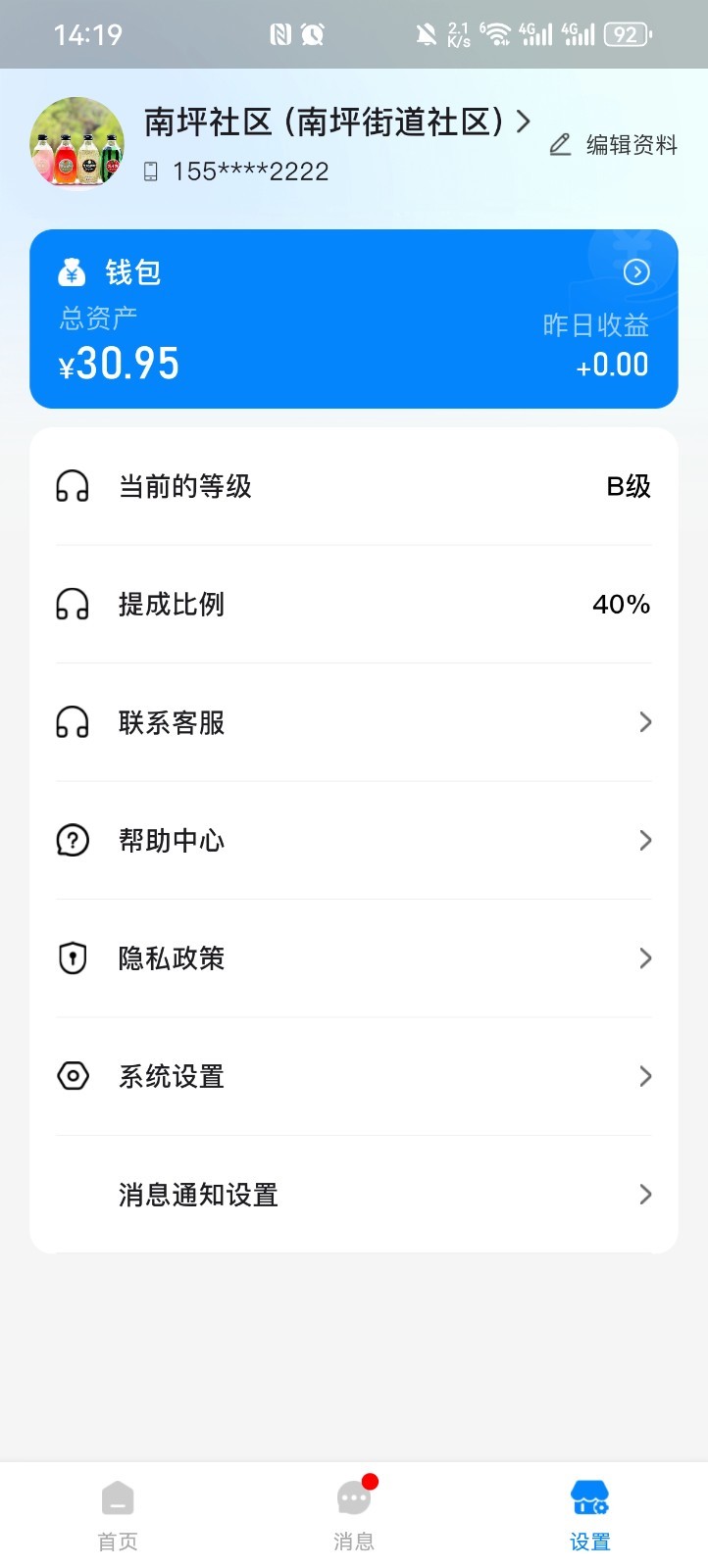The image size is (708, 1568).
Task: Tap the unread red badge on 消息
Action: click(371, 1480)
